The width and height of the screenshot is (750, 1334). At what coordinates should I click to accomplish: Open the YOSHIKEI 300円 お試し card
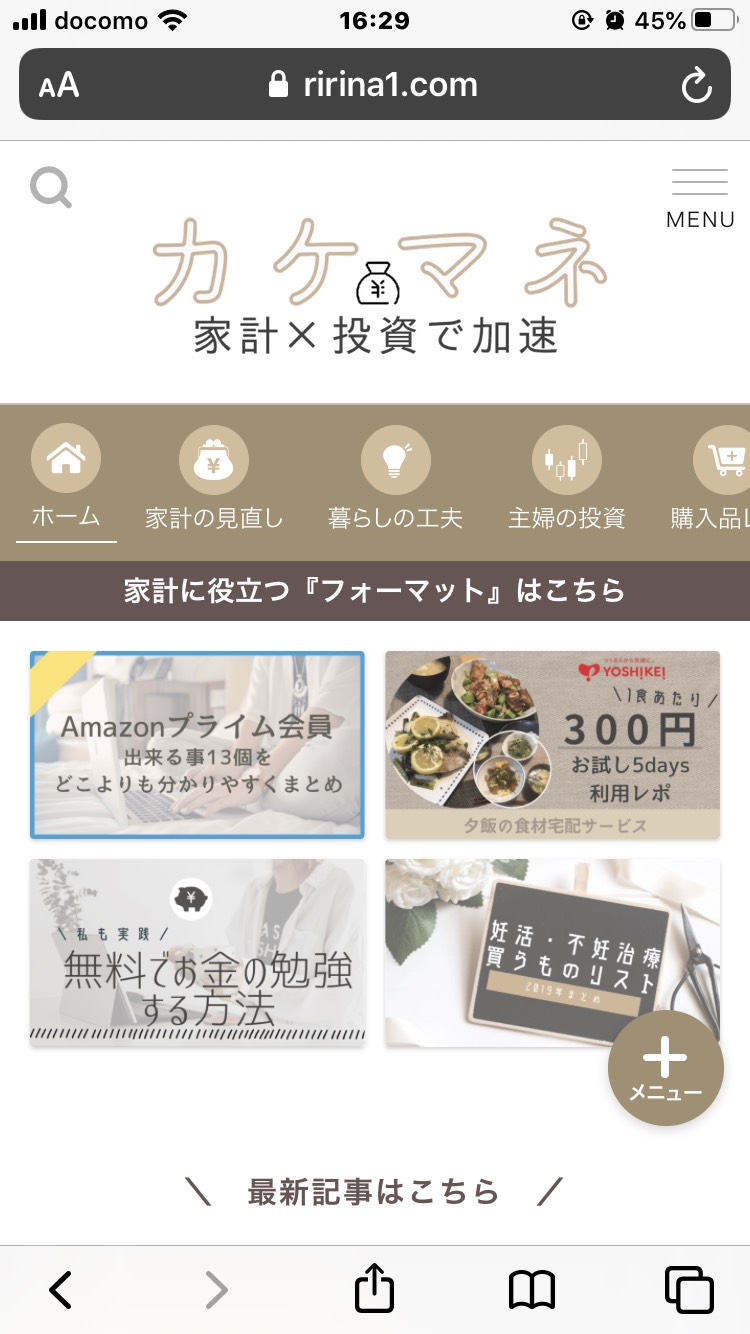[x=552, y=744]
